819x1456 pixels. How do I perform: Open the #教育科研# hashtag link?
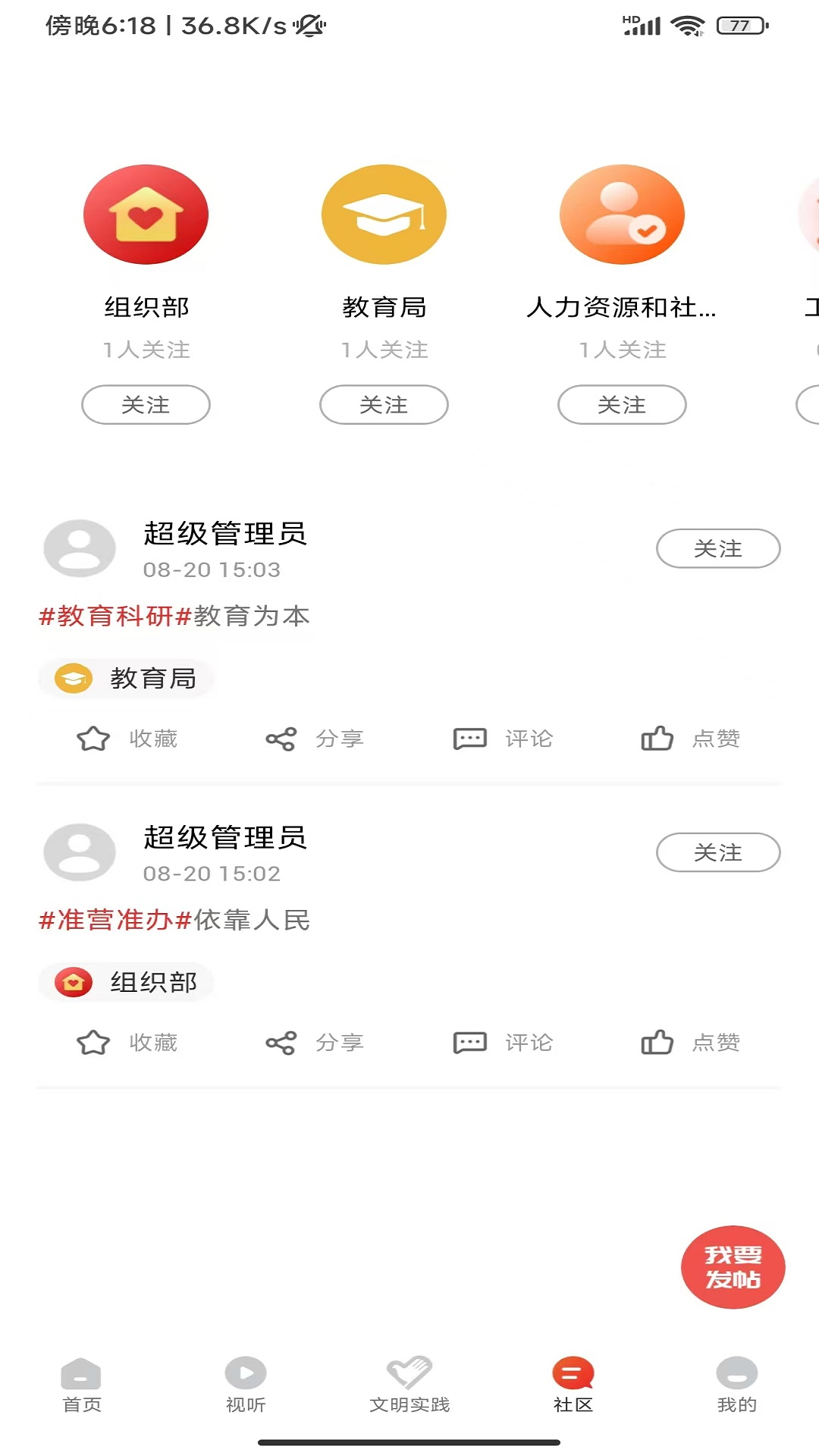112,616
